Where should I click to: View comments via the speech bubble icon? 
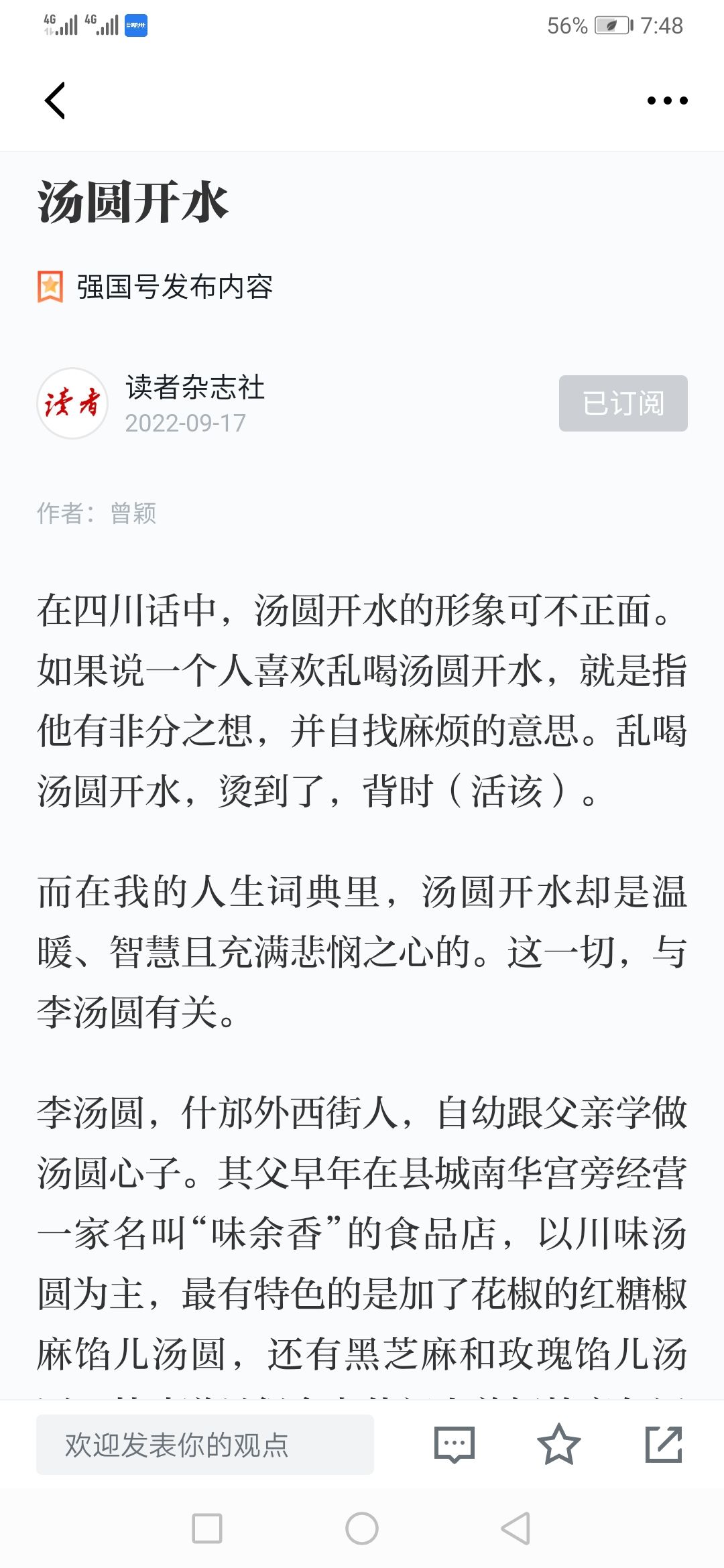coord(455,1445)
